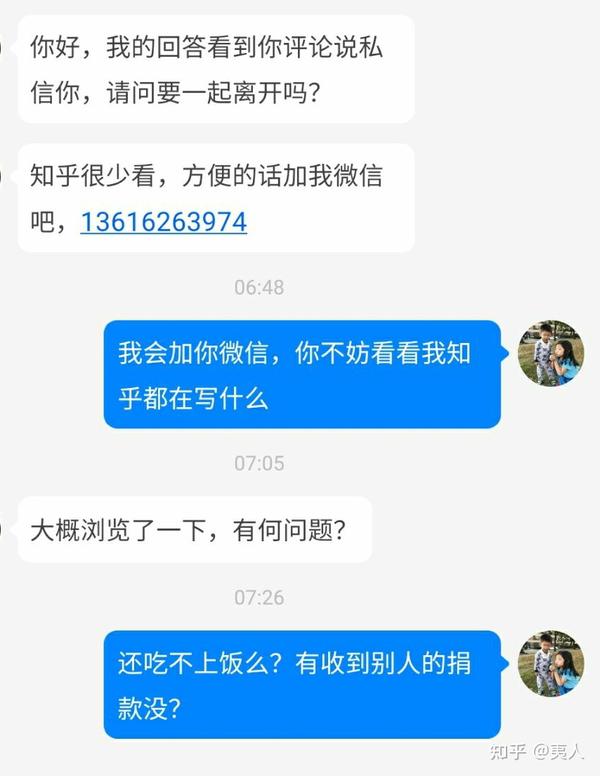Open sender avatar beside the 我会加你微信 message
Screen dimensions: 600x776
[x=551, y=353]
